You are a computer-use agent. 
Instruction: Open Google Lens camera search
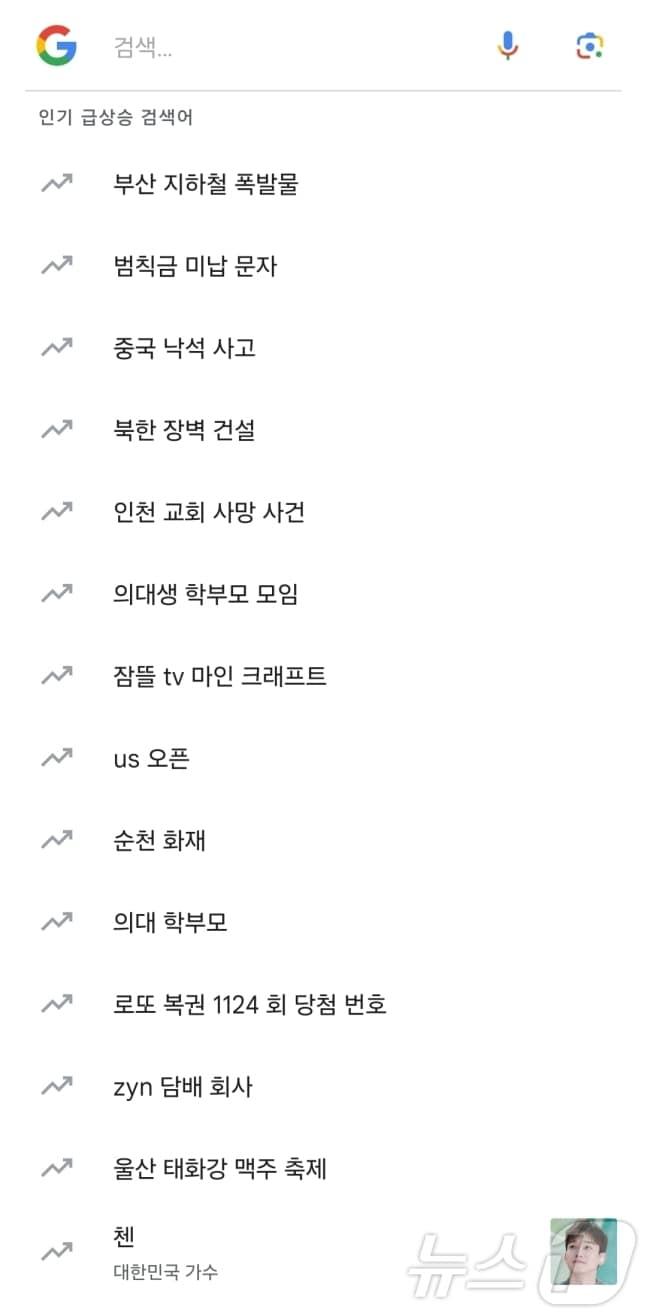pos(590,46)
